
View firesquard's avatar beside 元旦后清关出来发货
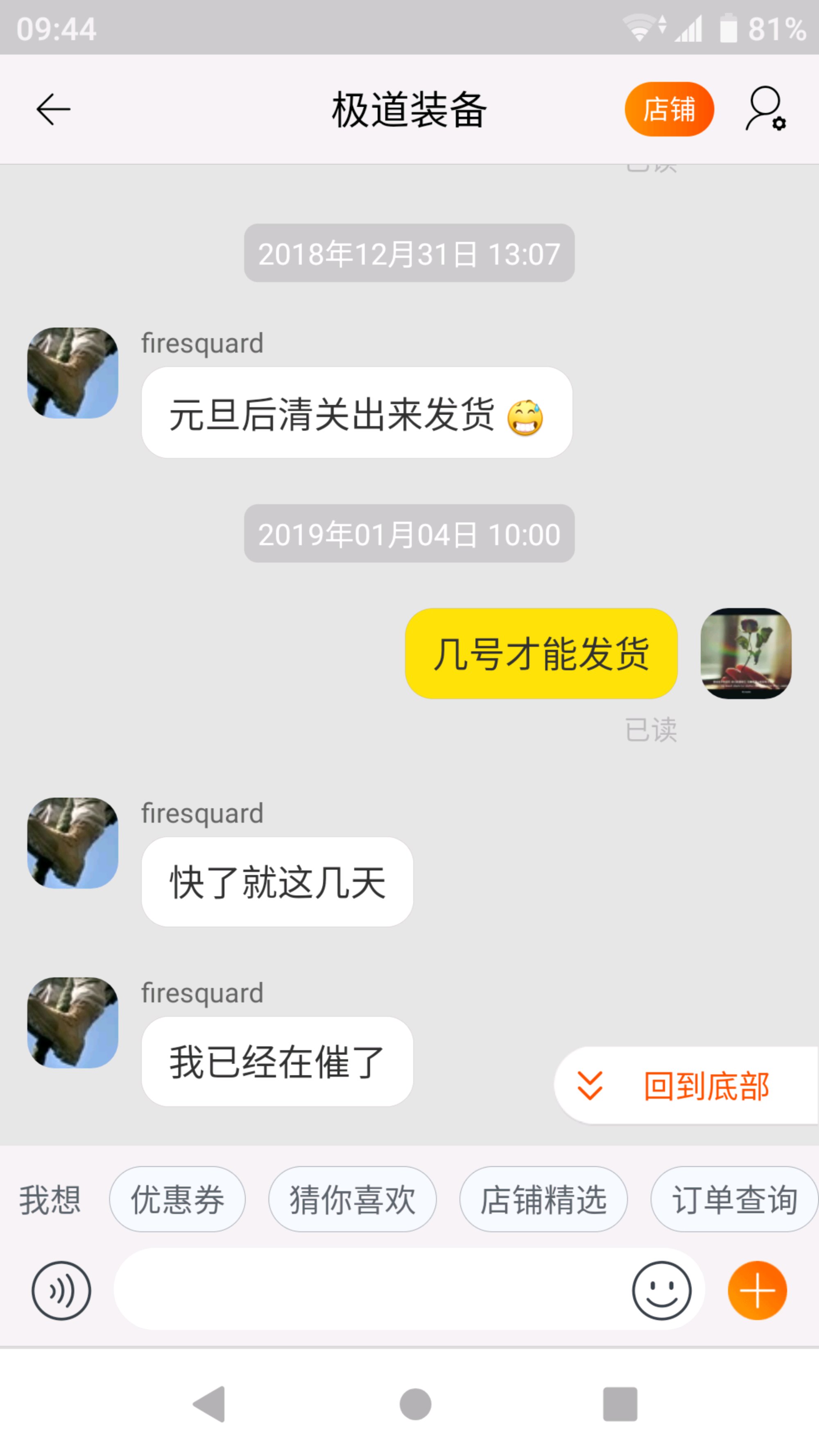pos(73,373)
